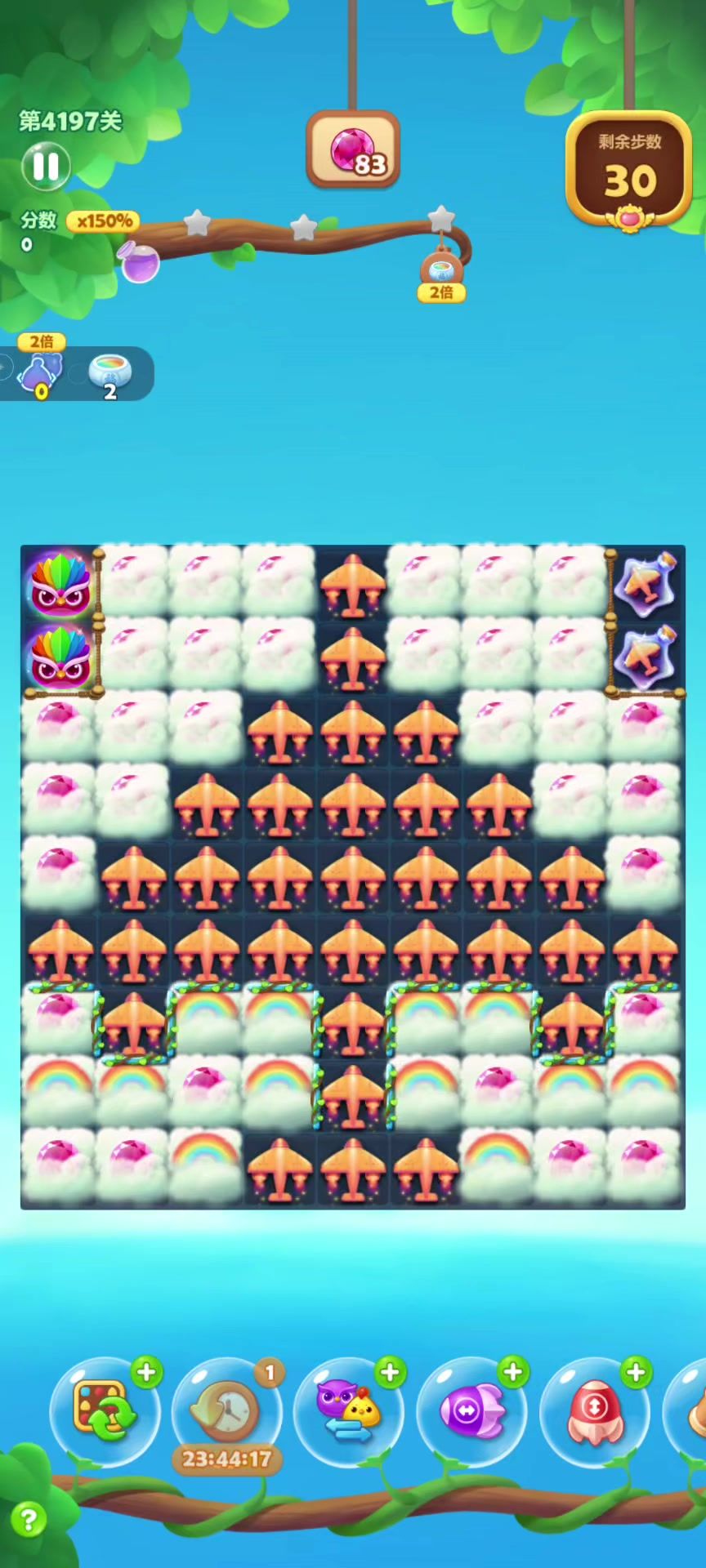Use the red vertical rocket booster
Screen dimensions: 706x1568
(x=594, y=1411)
